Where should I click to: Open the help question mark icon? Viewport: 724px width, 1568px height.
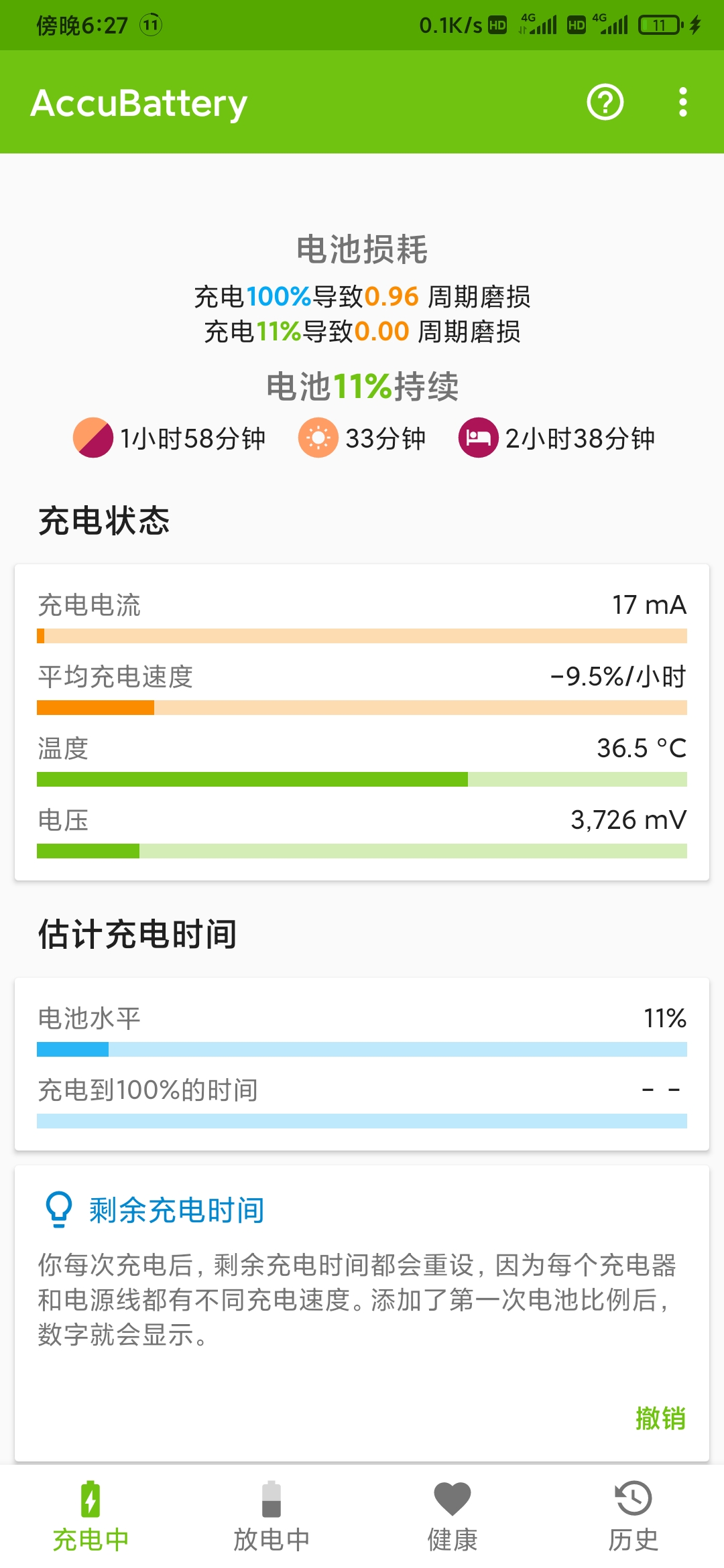click(x=605, y=103)
